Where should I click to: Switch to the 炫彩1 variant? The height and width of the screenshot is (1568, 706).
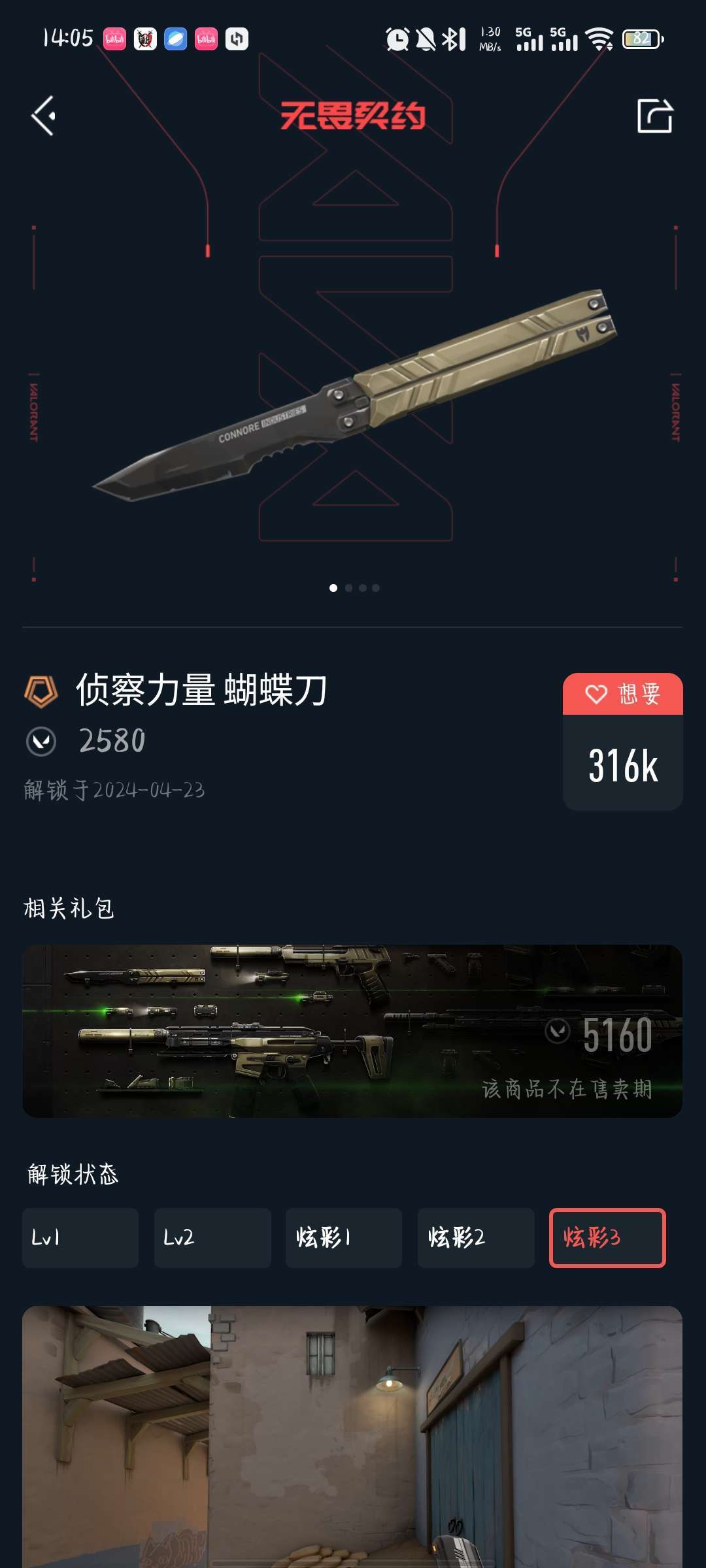[x=344, y=1237]
